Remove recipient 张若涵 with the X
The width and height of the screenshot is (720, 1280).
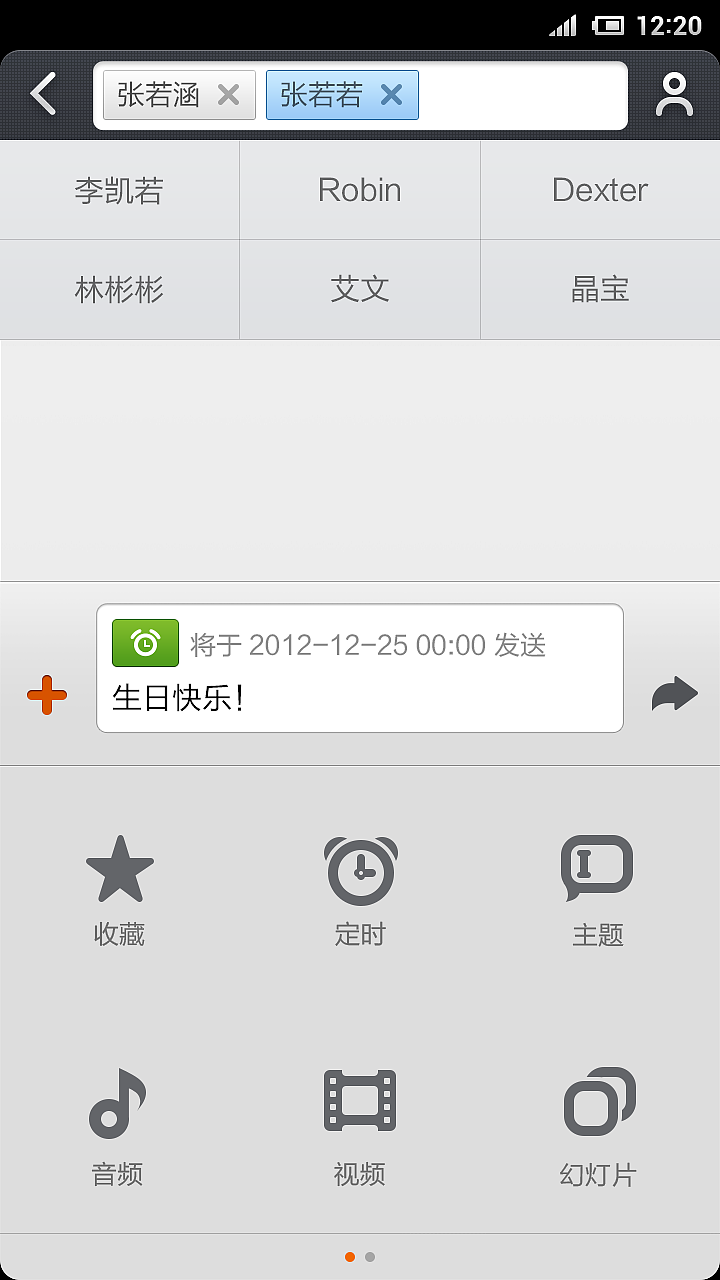click(x=228, y=95)
